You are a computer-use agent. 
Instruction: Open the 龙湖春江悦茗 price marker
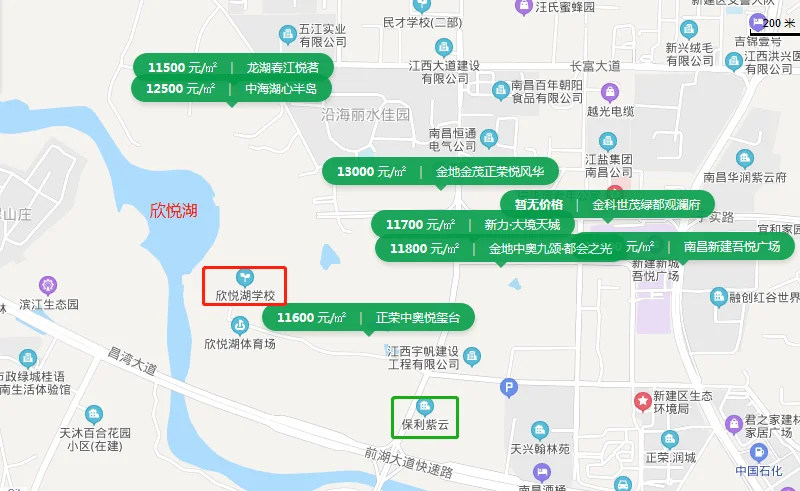pos(232,67)
